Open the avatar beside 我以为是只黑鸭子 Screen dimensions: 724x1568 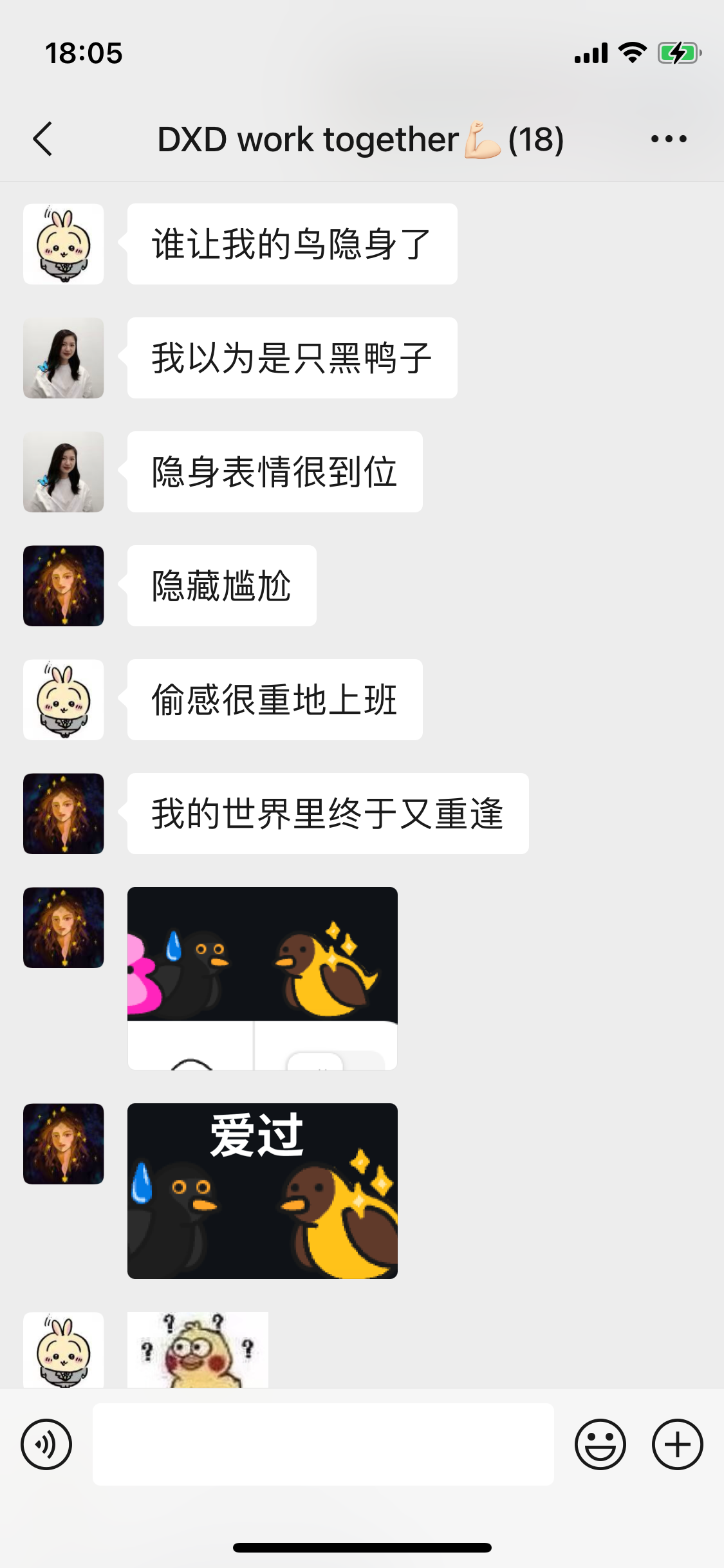[x=64, y=358]
